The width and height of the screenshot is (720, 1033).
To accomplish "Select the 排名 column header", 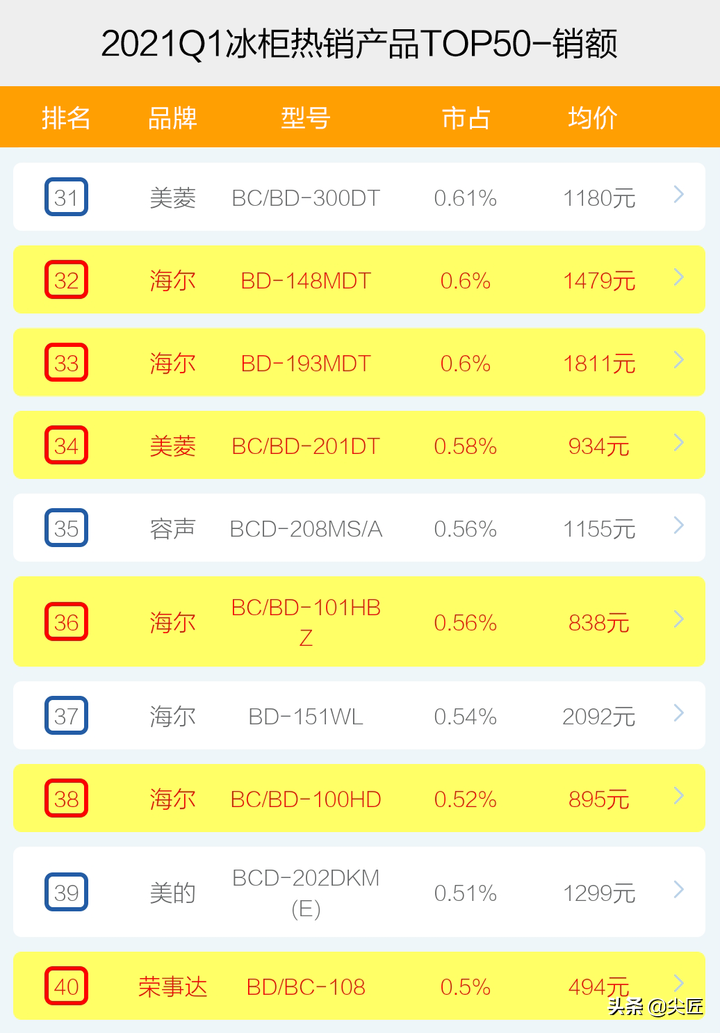I will (x=66, y=117).
